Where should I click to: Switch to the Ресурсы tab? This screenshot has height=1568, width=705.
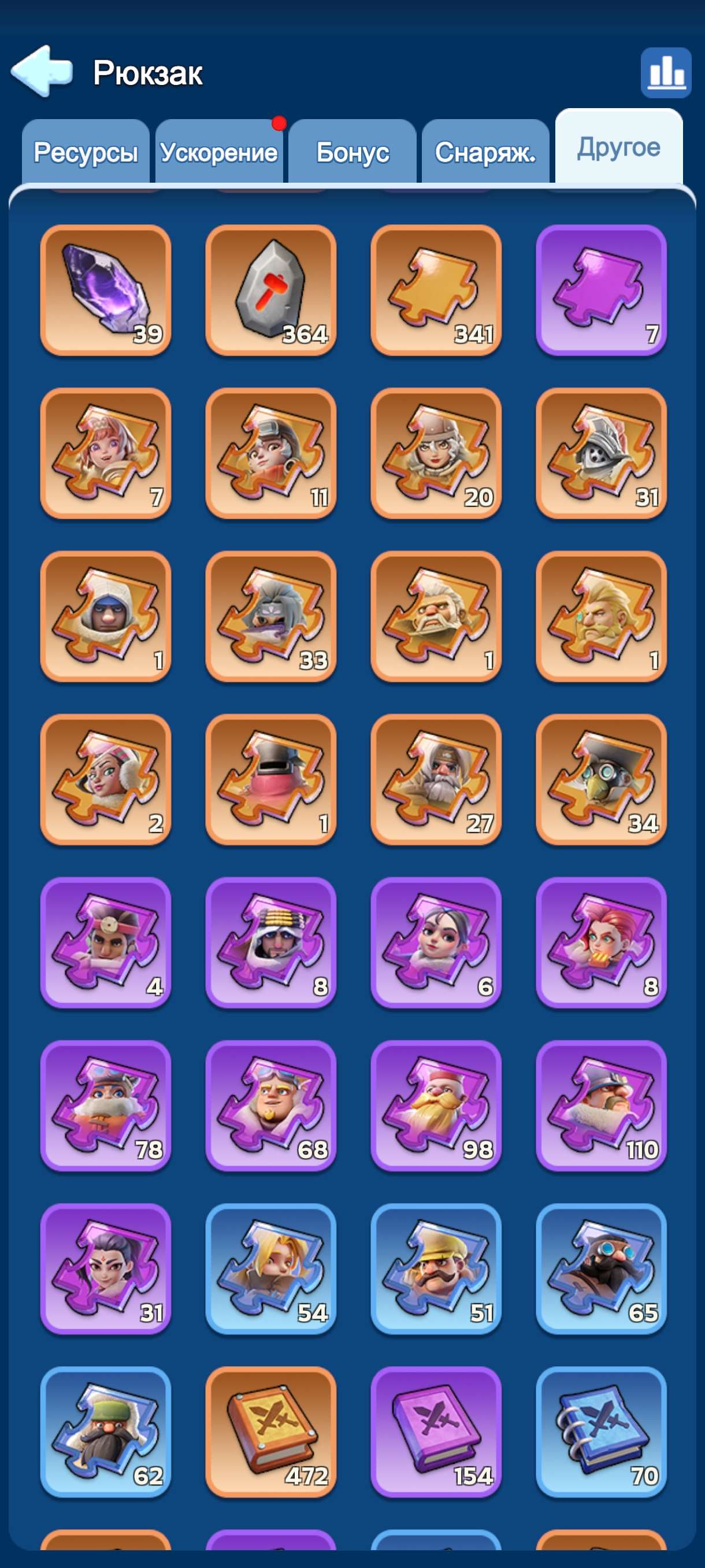point(86,151)
